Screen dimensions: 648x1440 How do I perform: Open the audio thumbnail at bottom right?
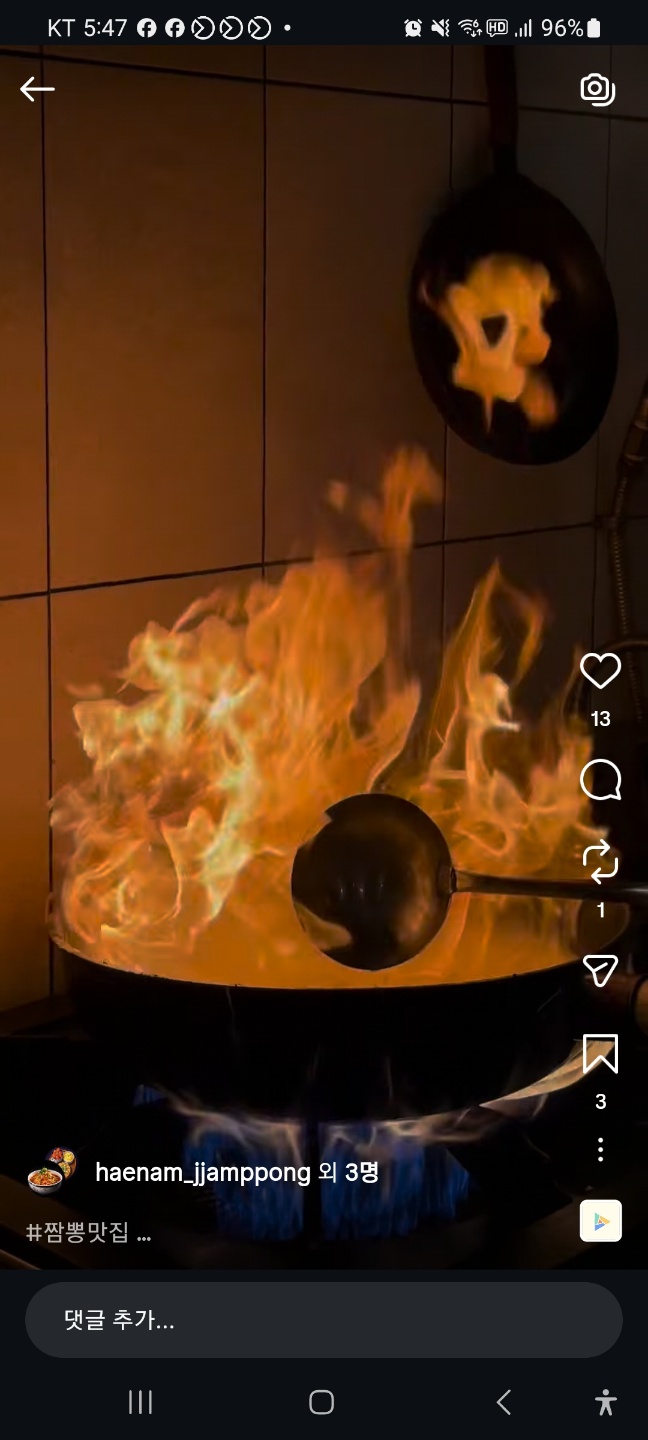click(x=601, y=1221)
